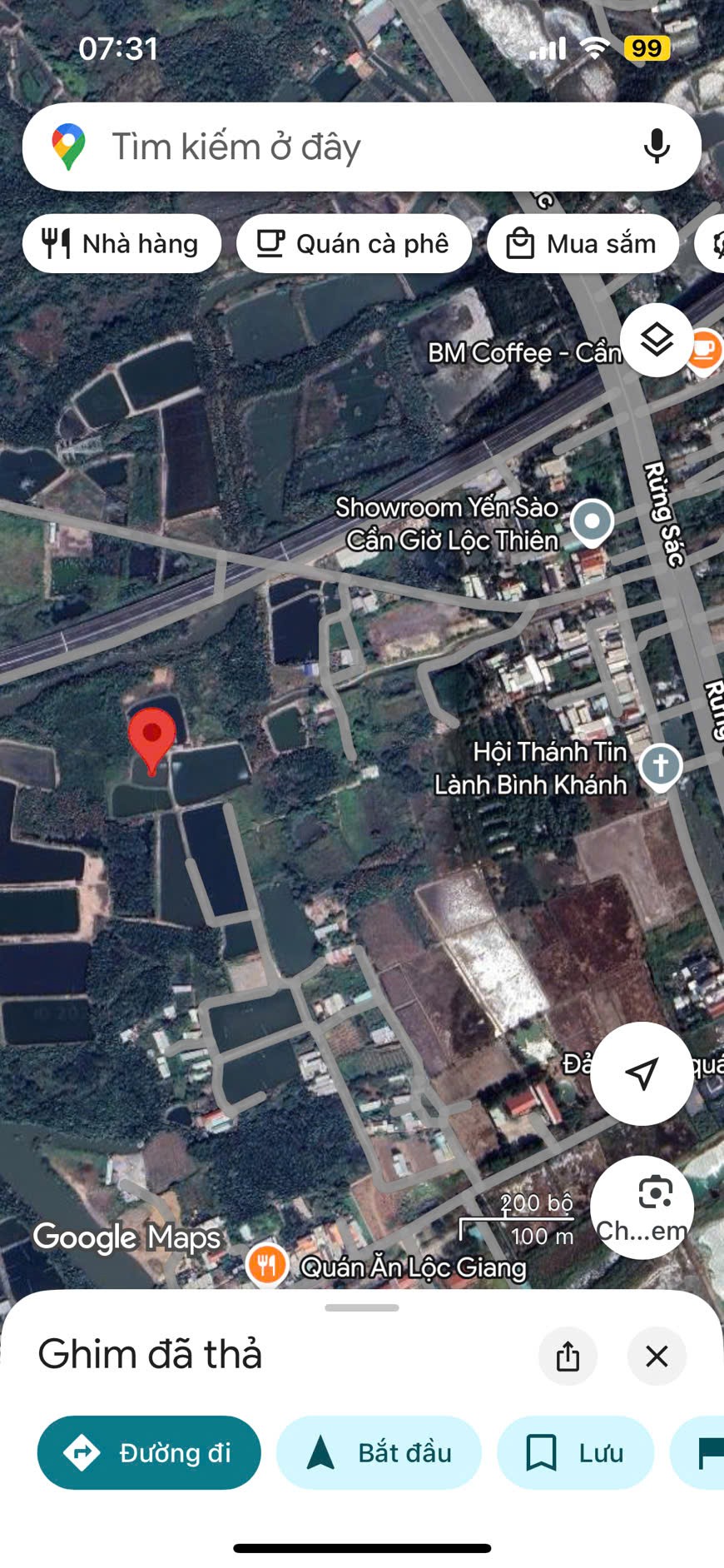
Task: Share the dropped pin
Action: [568, 1356]
